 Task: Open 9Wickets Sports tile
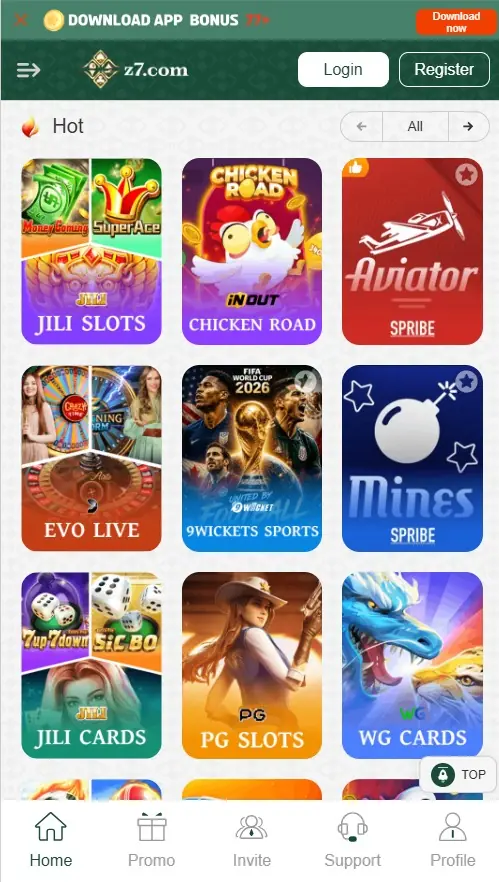252,458
